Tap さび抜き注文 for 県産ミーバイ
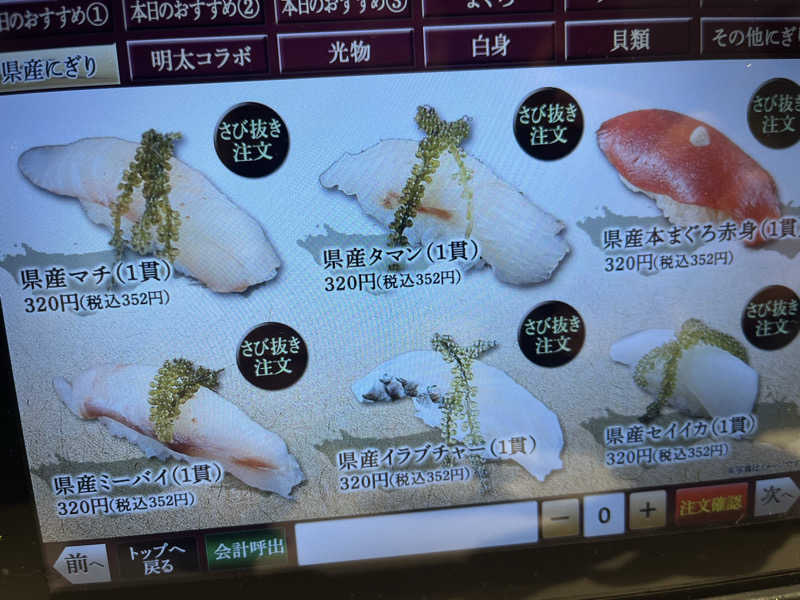The width and height of the screenshot is (800, 600). [272, 357]
